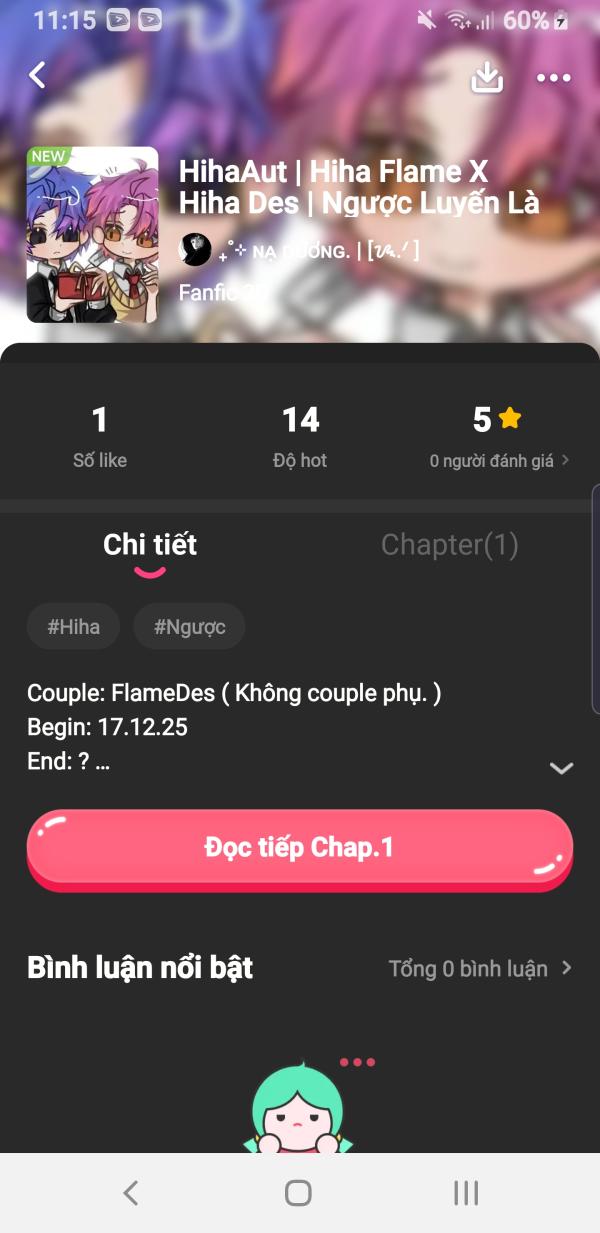Viewport: 600px width, 1233px height.
Task: View the author's profile
Action: [300, 249]
